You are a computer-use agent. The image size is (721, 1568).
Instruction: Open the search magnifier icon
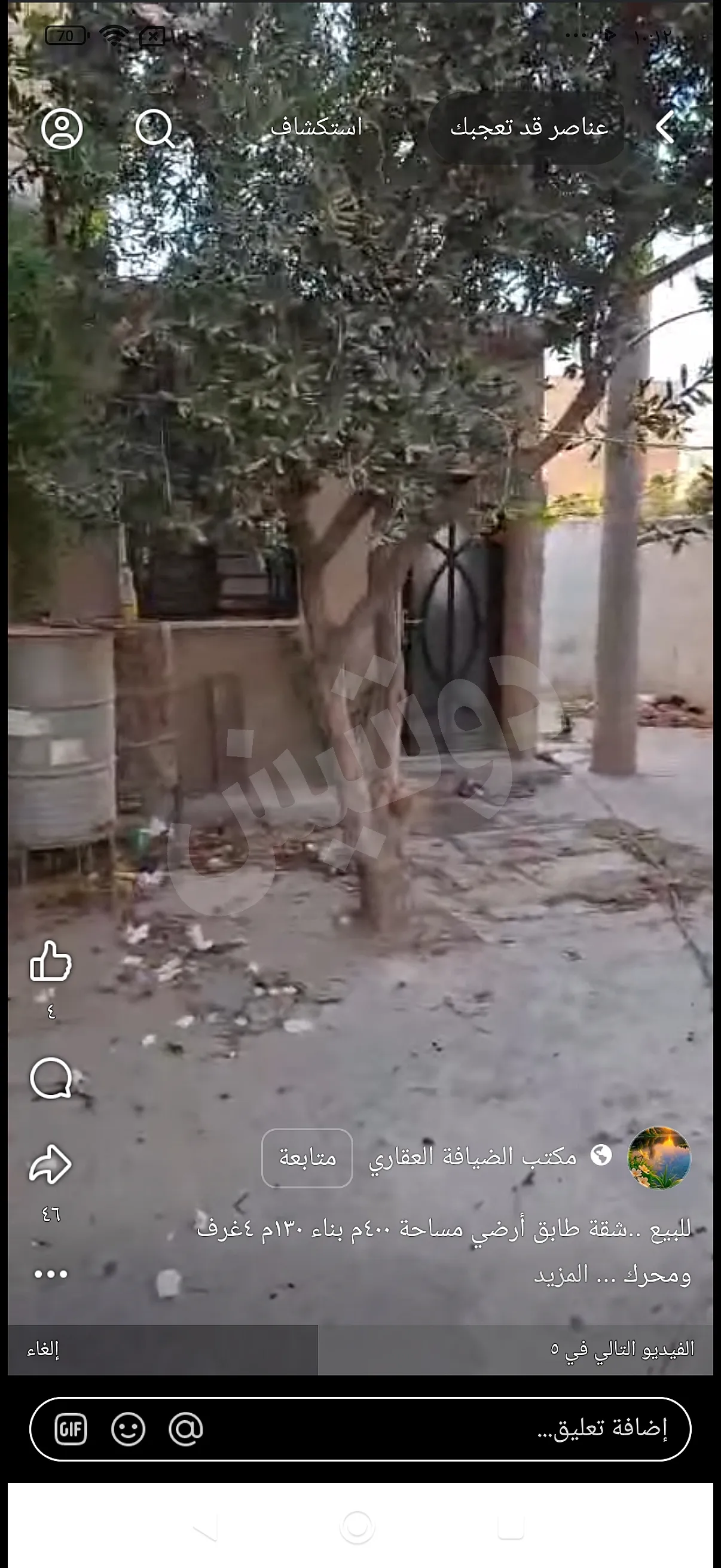click(154, 129)
